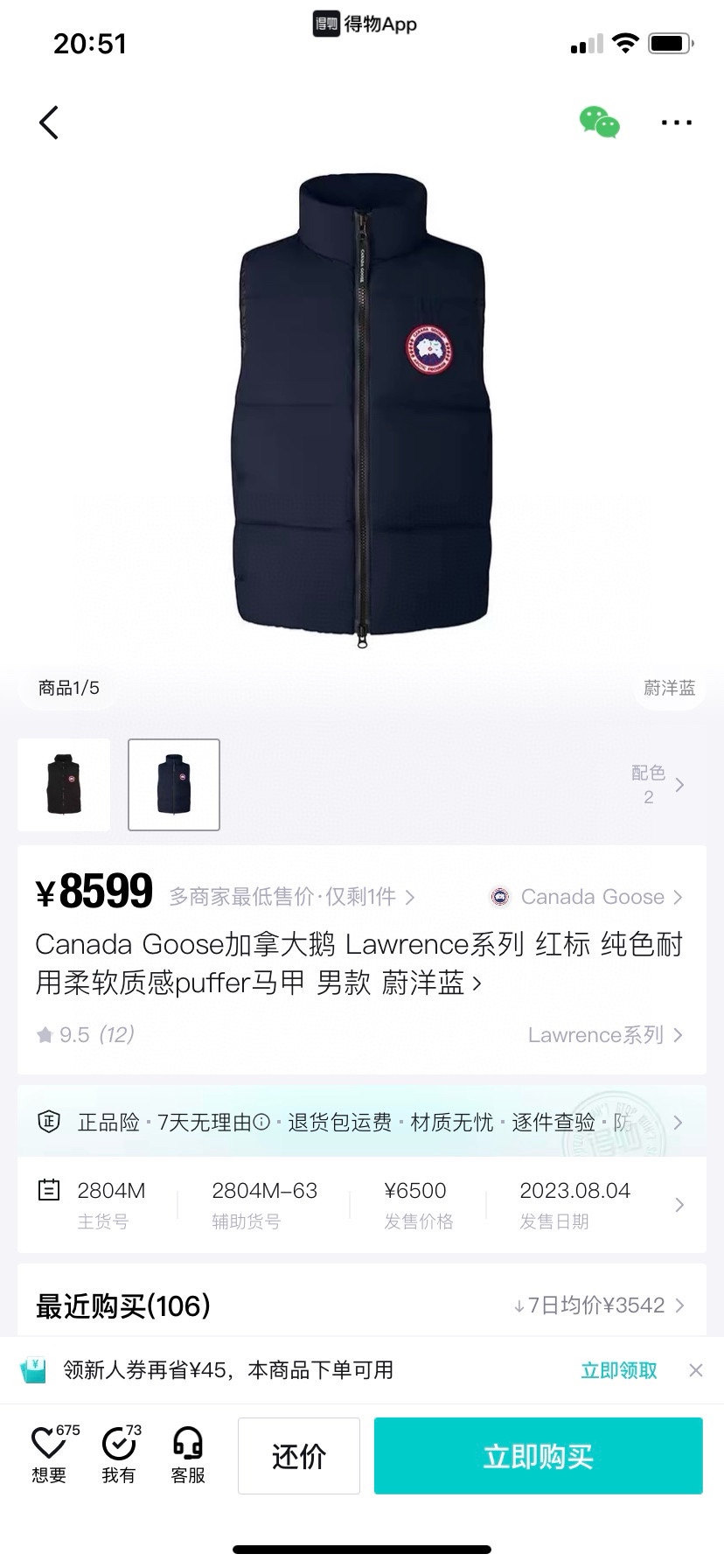Select the navy blue vest thumbnail
The image size is (724, 1568).
pyautogui.click(x=174, y=784)
